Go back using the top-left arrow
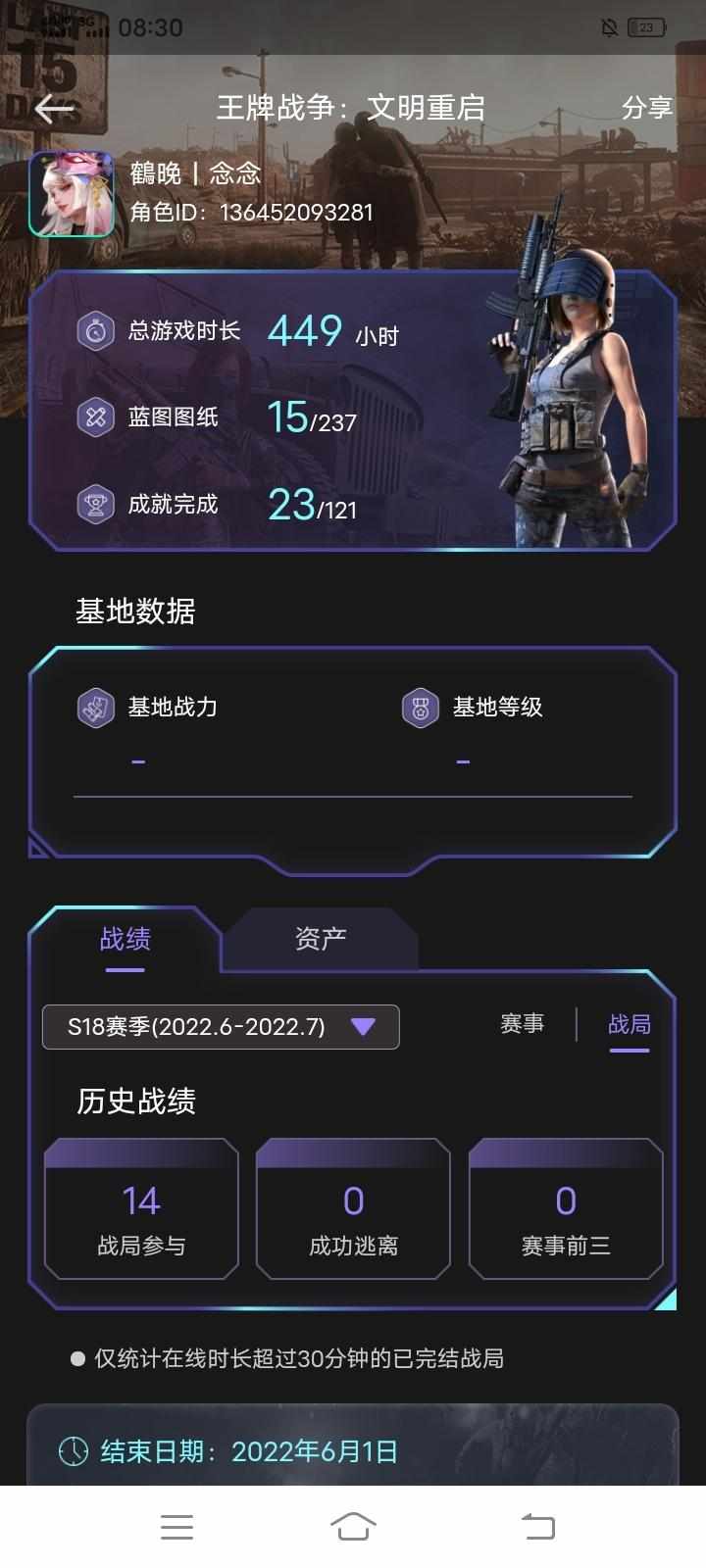 point(54,108)
